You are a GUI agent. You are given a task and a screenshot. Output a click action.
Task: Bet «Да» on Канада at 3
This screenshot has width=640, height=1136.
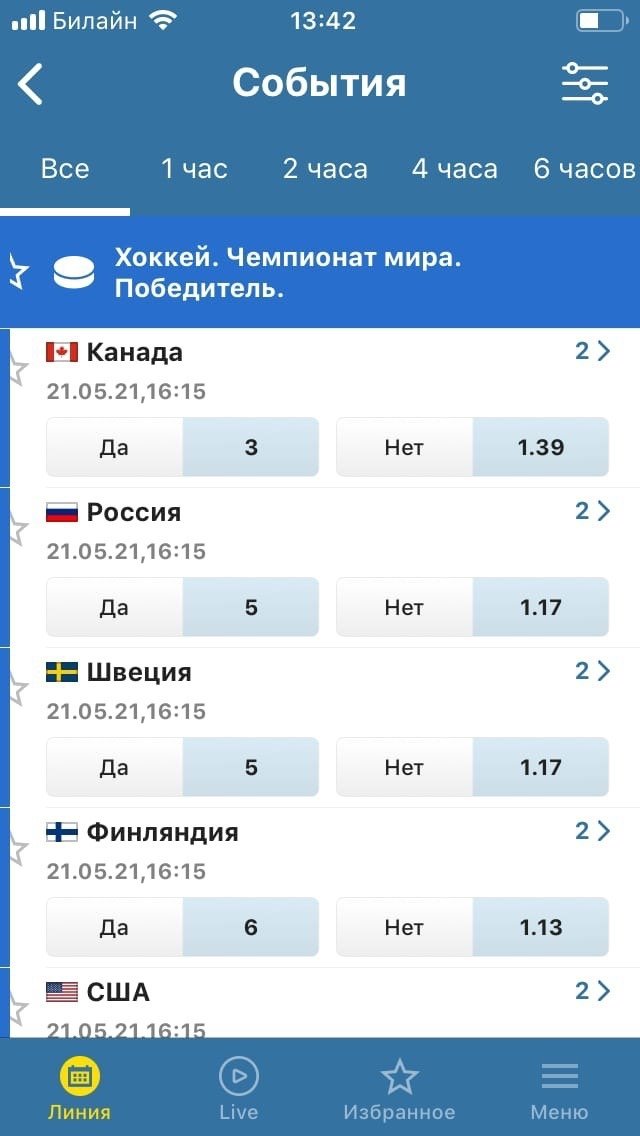pyautogui.click(x=182, y=447)
